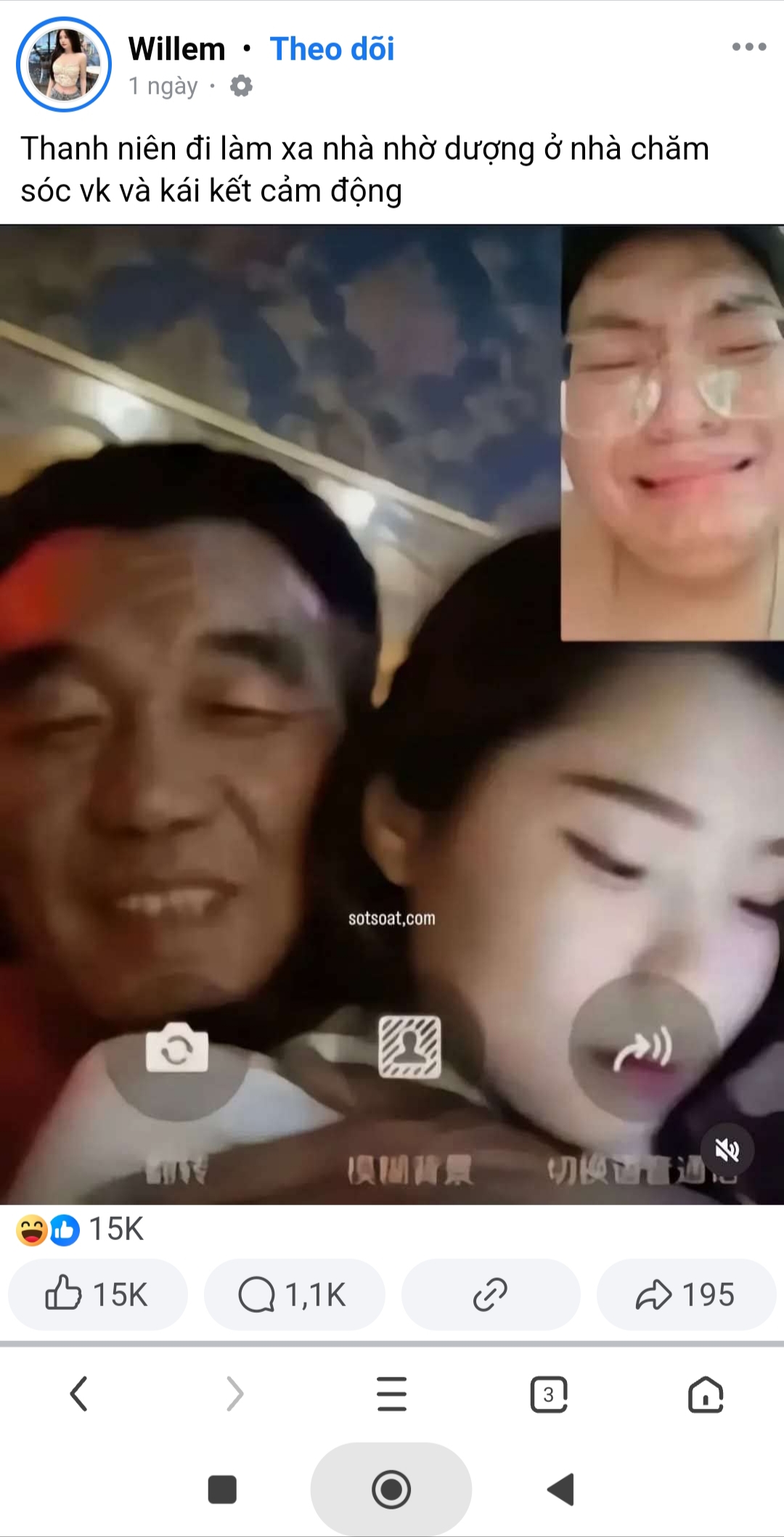The height and width of the screenshot is (1537, 784).
Task: Like the post with 15K likes
Action: [x=98, y=1295]
